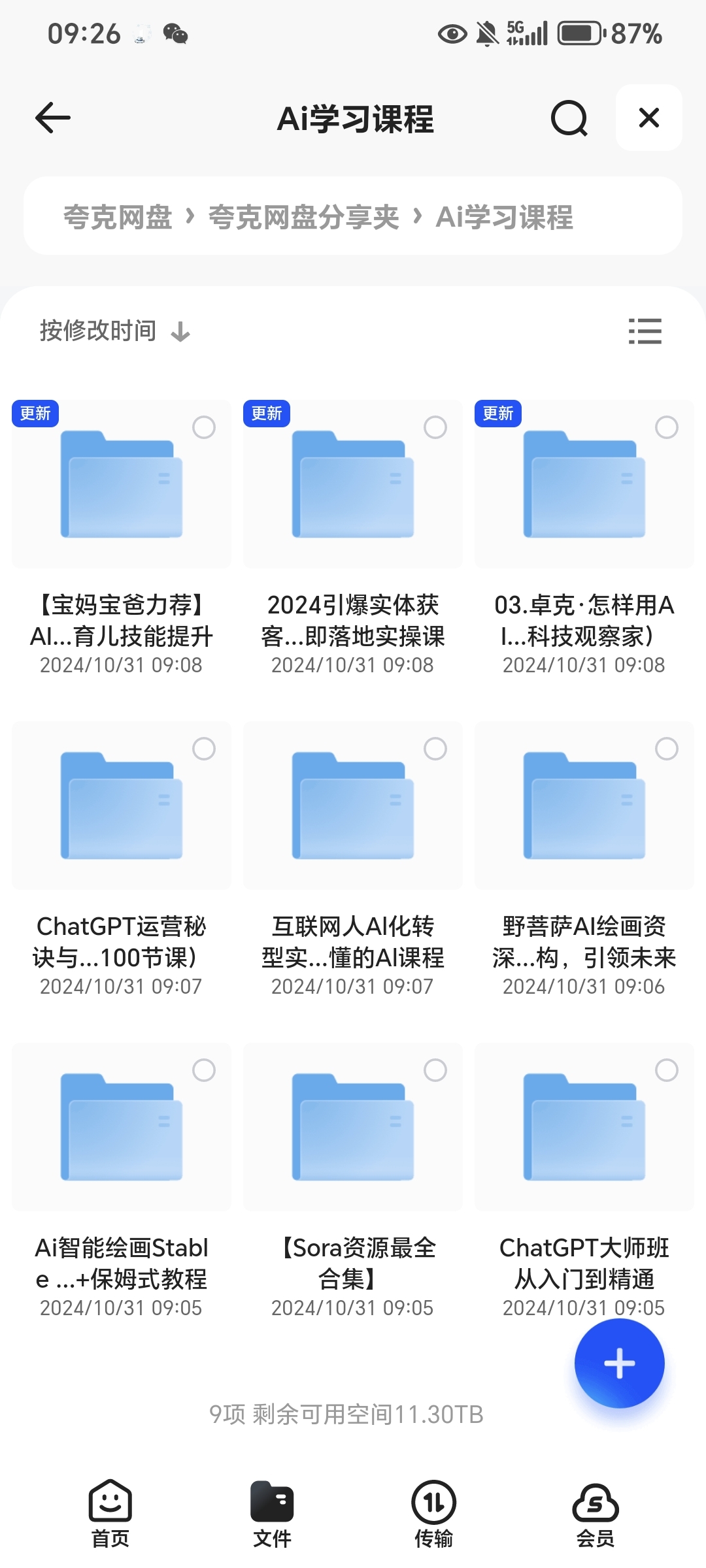
Task: Tap the blue plus floating button
Action: coord(619,1364)
